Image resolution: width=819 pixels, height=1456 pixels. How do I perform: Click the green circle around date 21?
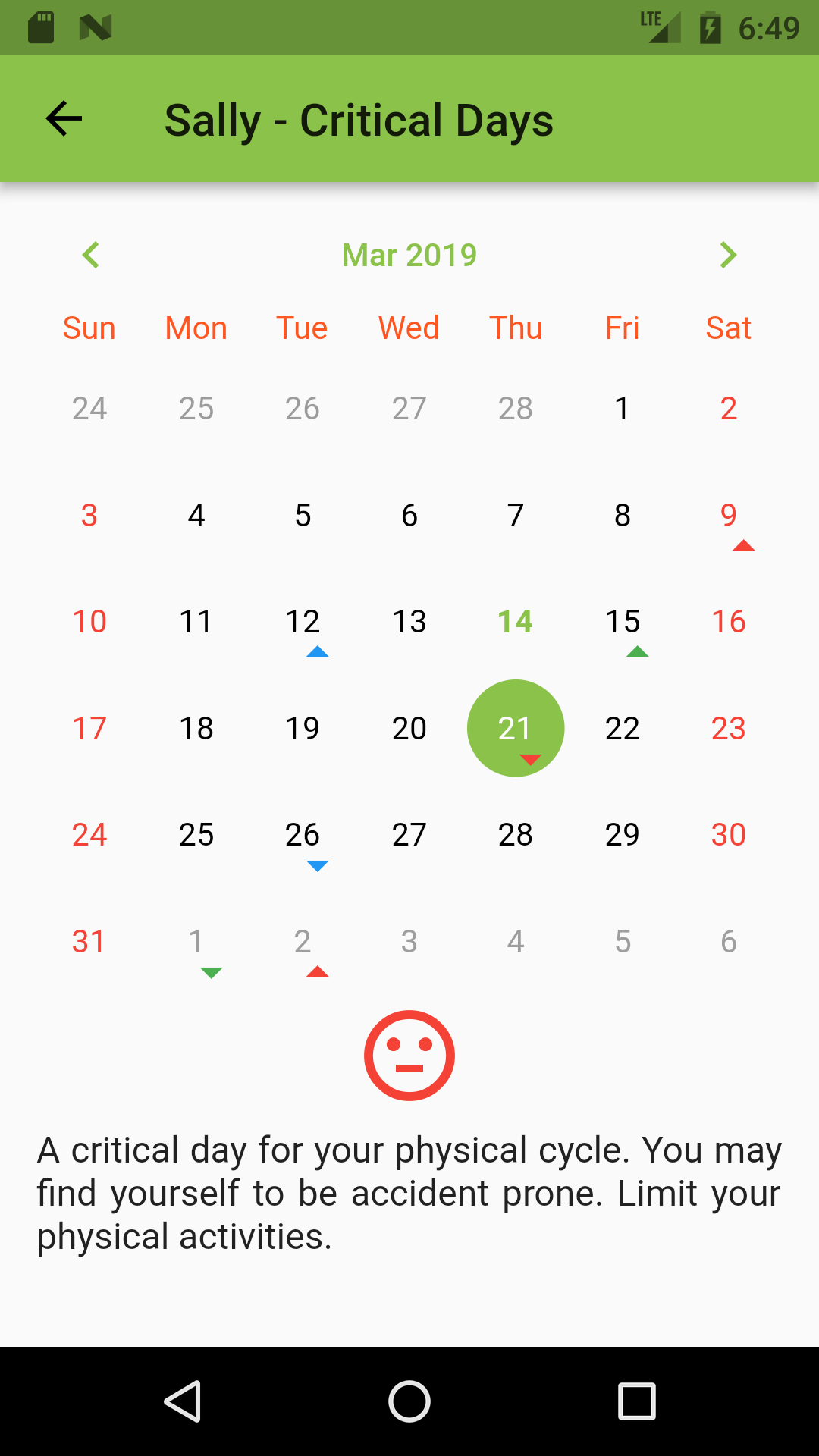[516, 728]
